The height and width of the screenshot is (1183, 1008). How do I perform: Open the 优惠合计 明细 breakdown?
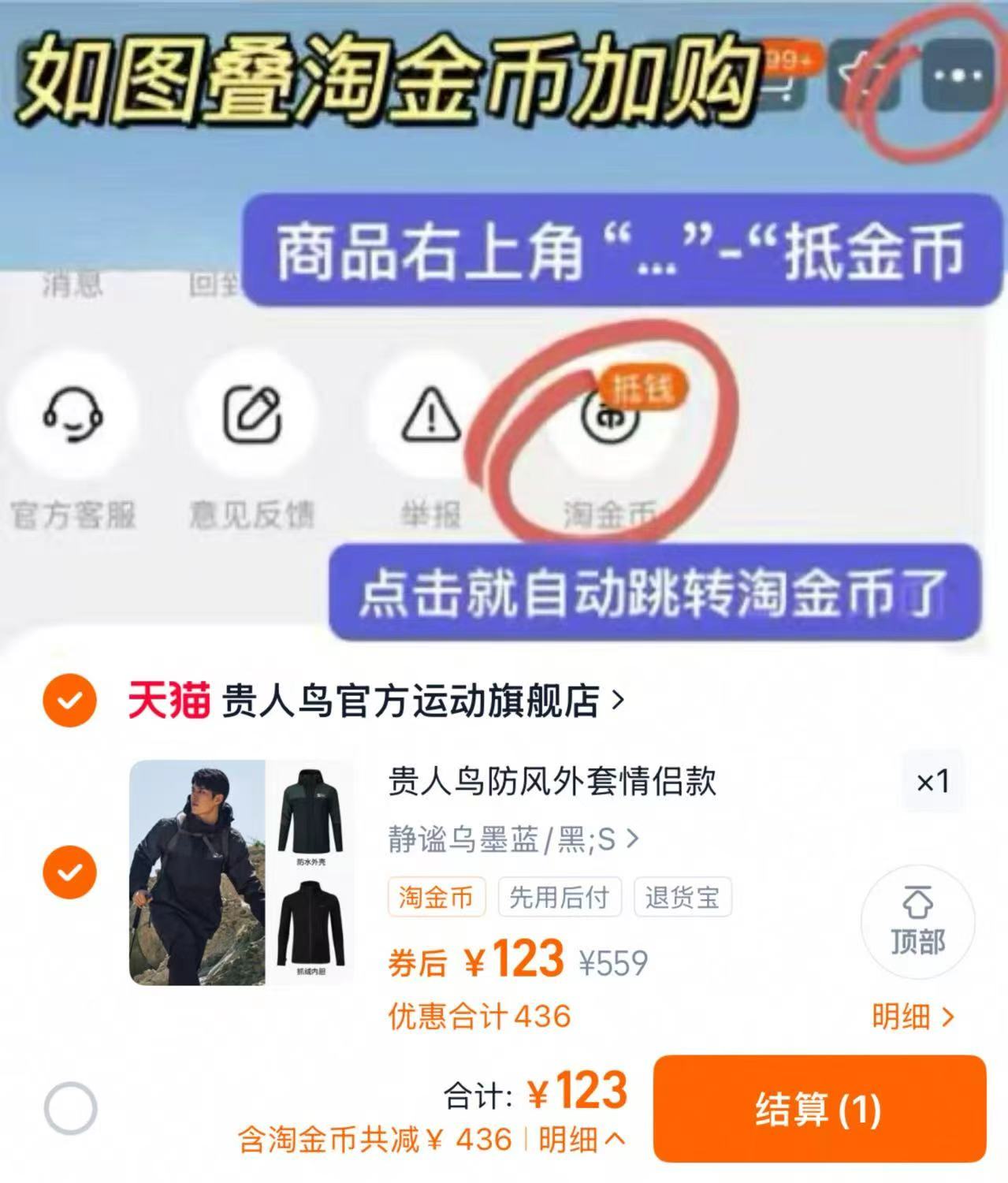[x=909, y=1017]
